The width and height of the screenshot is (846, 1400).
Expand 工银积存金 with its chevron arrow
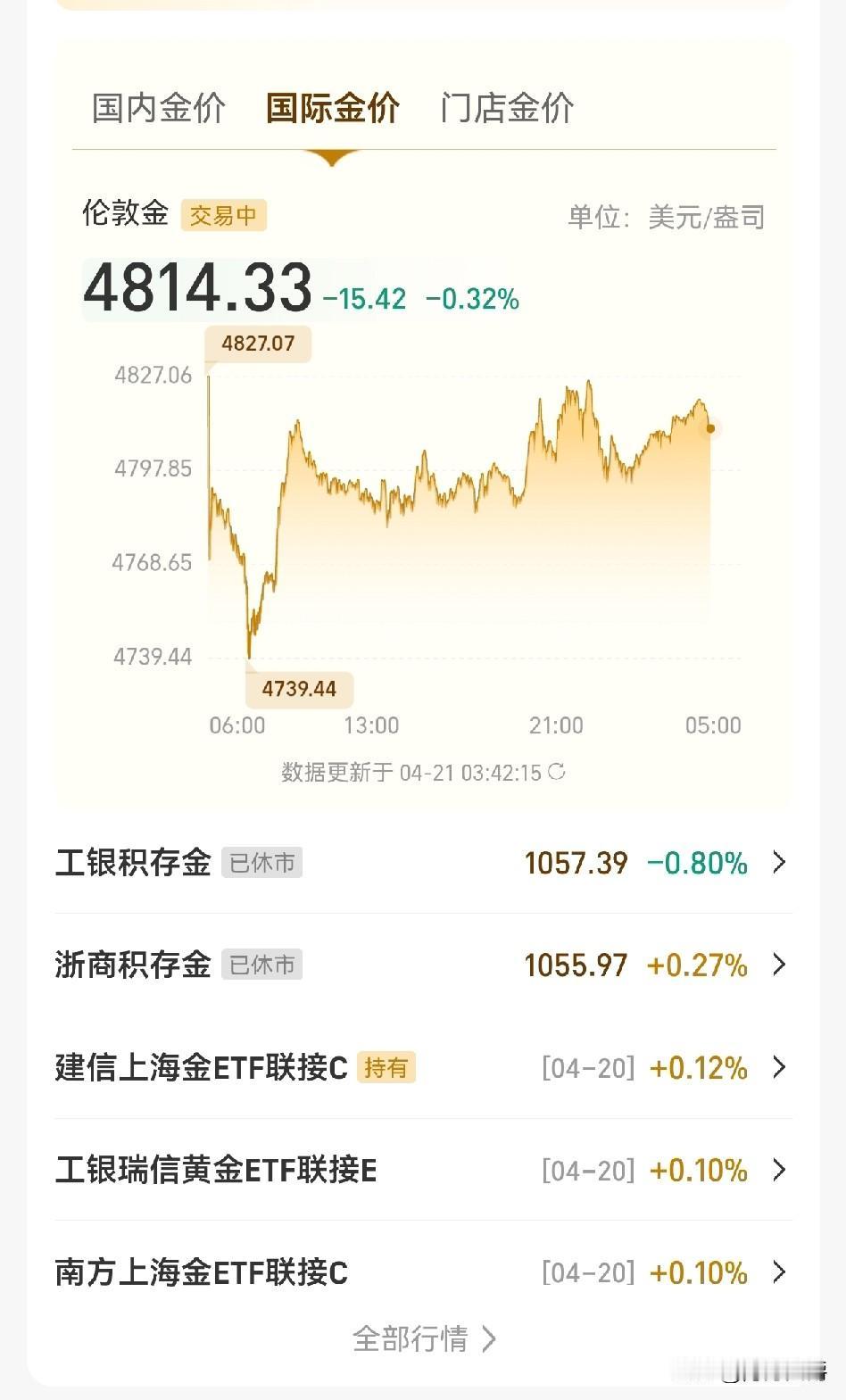point(779,863)
